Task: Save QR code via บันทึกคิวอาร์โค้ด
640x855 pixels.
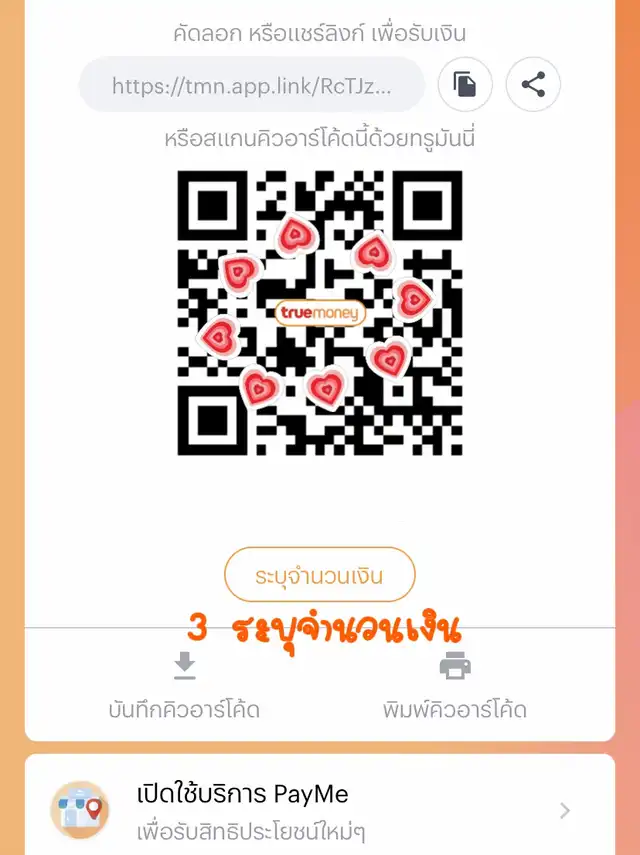Action: coord(184,686)
